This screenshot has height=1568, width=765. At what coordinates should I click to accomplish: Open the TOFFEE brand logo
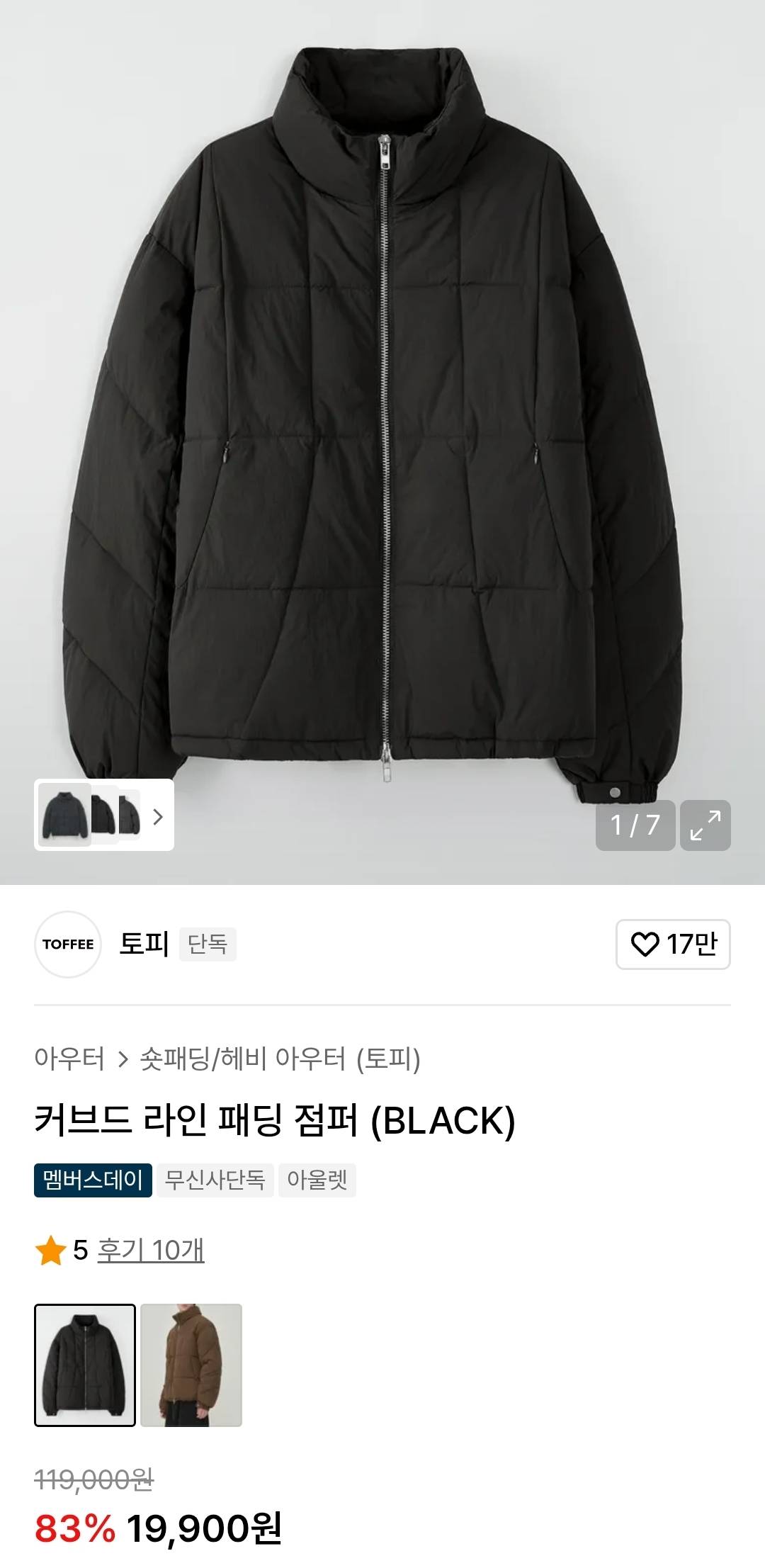pos(68,944)
